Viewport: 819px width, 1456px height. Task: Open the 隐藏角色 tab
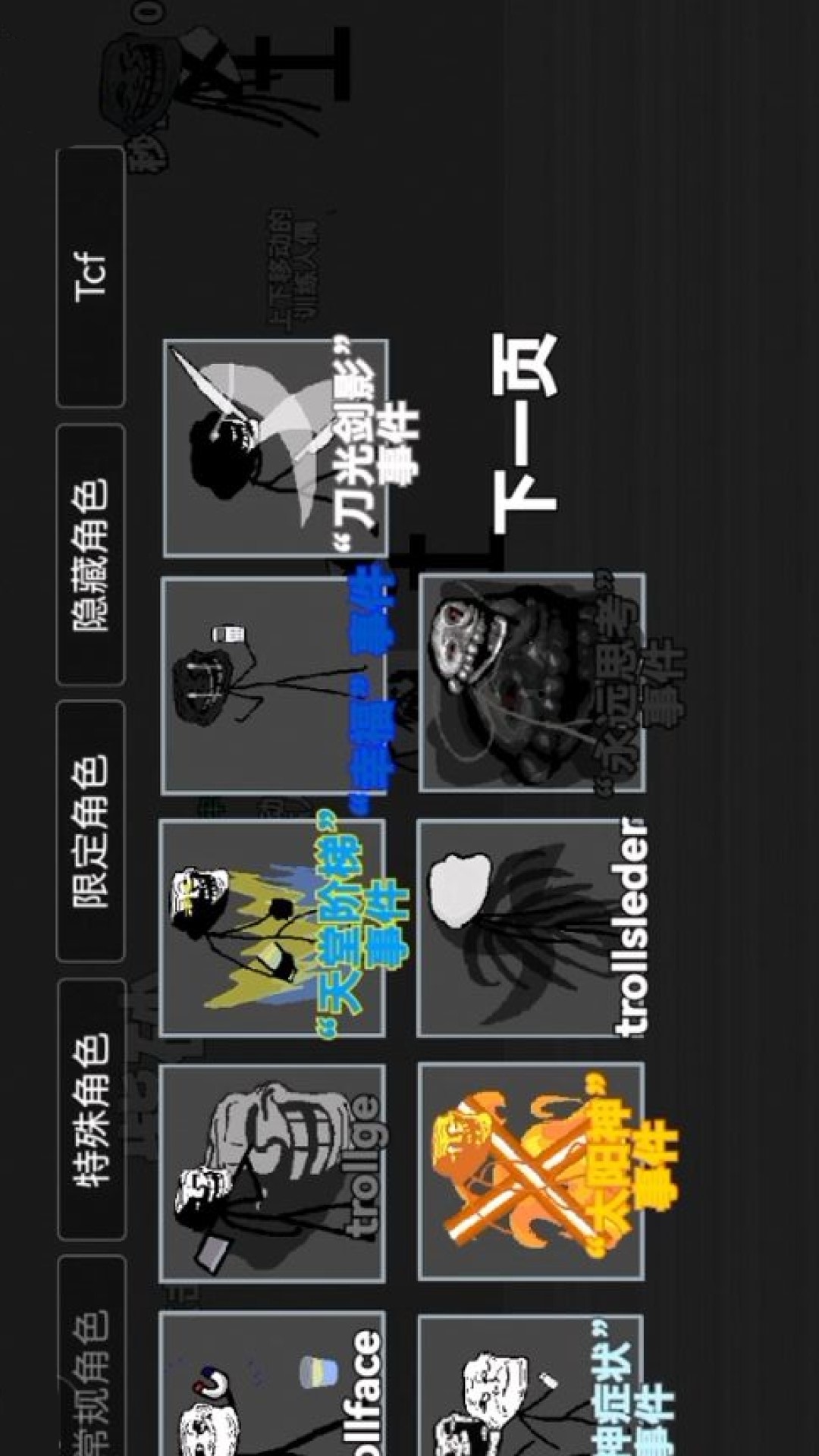pyautogui.click(x=91, y=554)
